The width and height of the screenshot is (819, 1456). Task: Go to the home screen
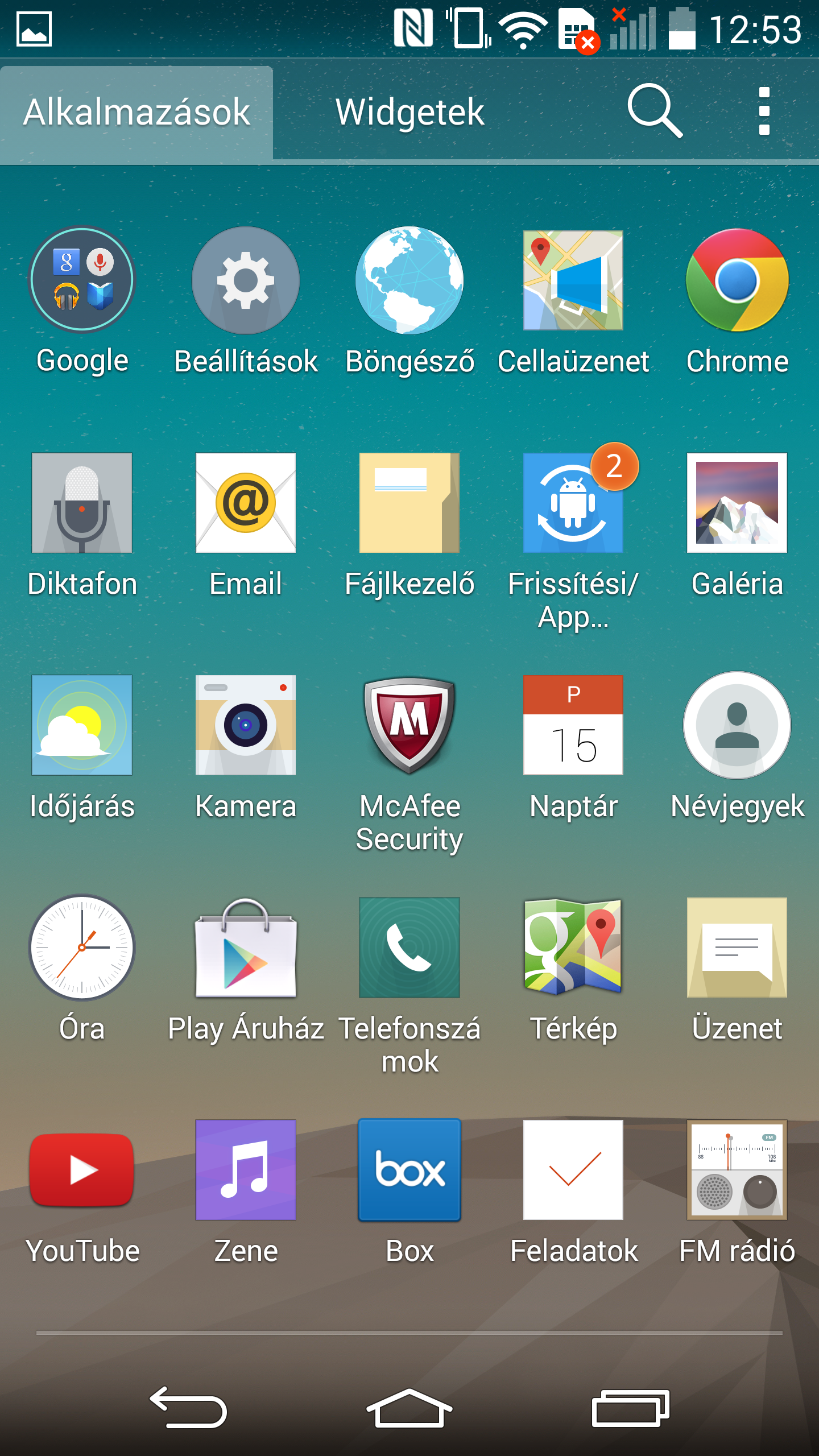(x=409, y=1408)
